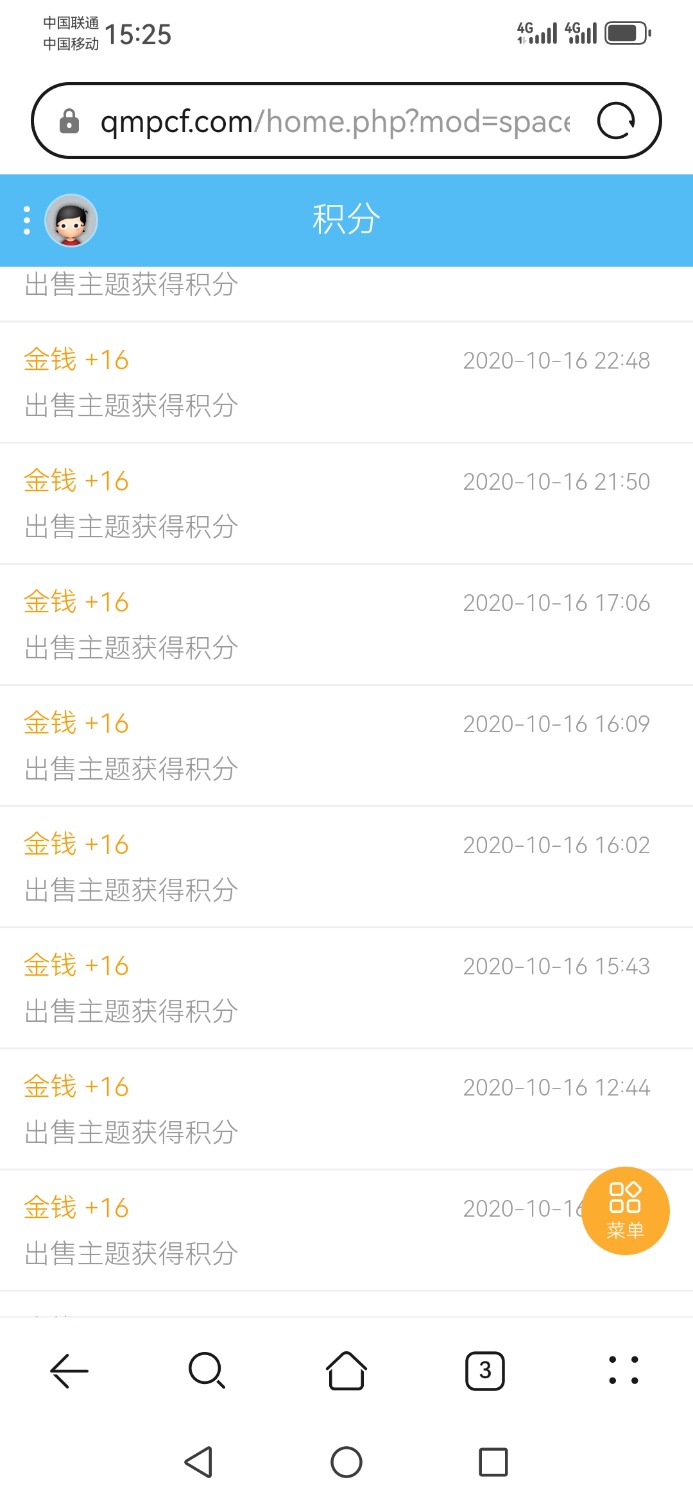Screen dimensions: 693x1500
Task: Open the three-dot side menu in header
Action: (x=27, y=221)
